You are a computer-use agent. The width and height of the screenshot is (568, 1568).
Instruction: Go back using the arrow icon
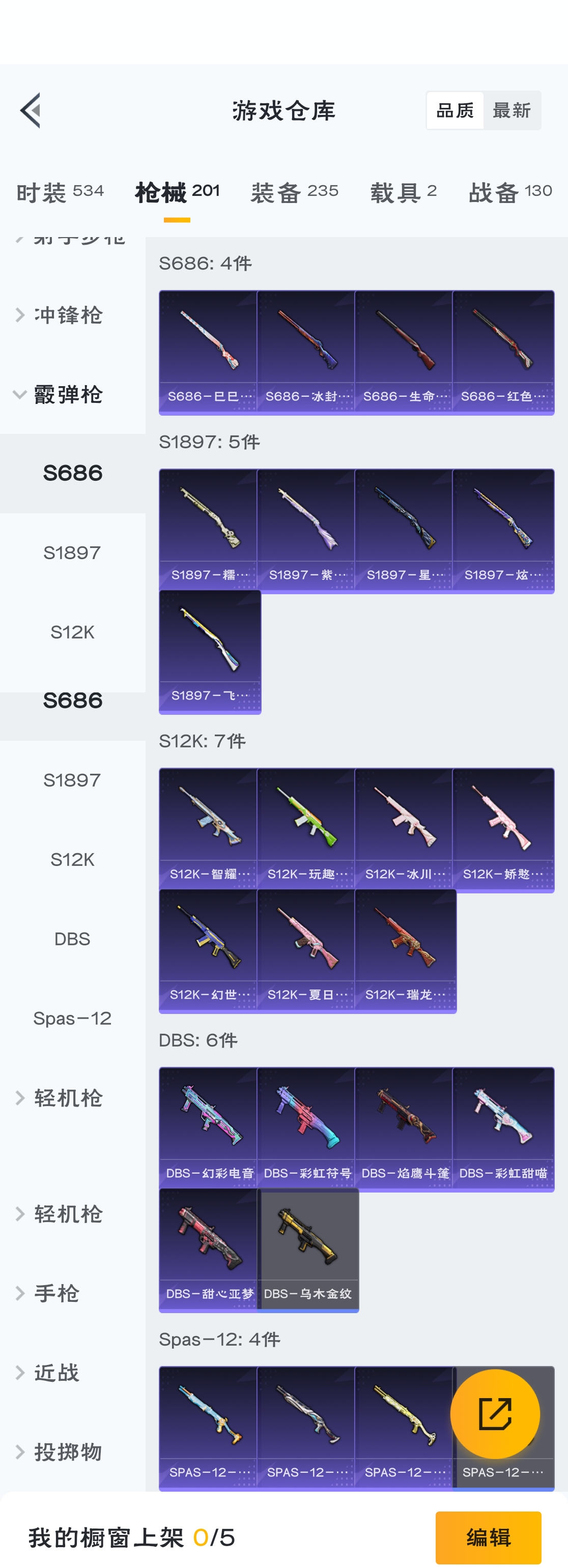click(31, 110)
